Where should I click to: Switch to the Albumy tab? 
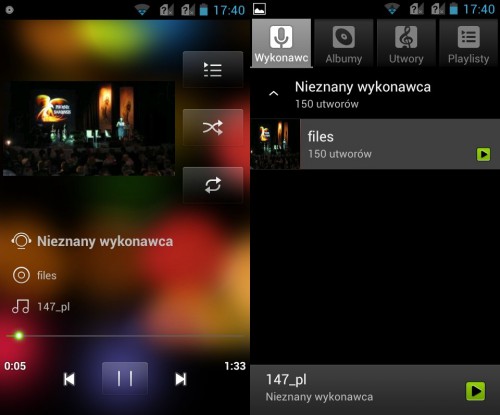[x=344, y=43]
